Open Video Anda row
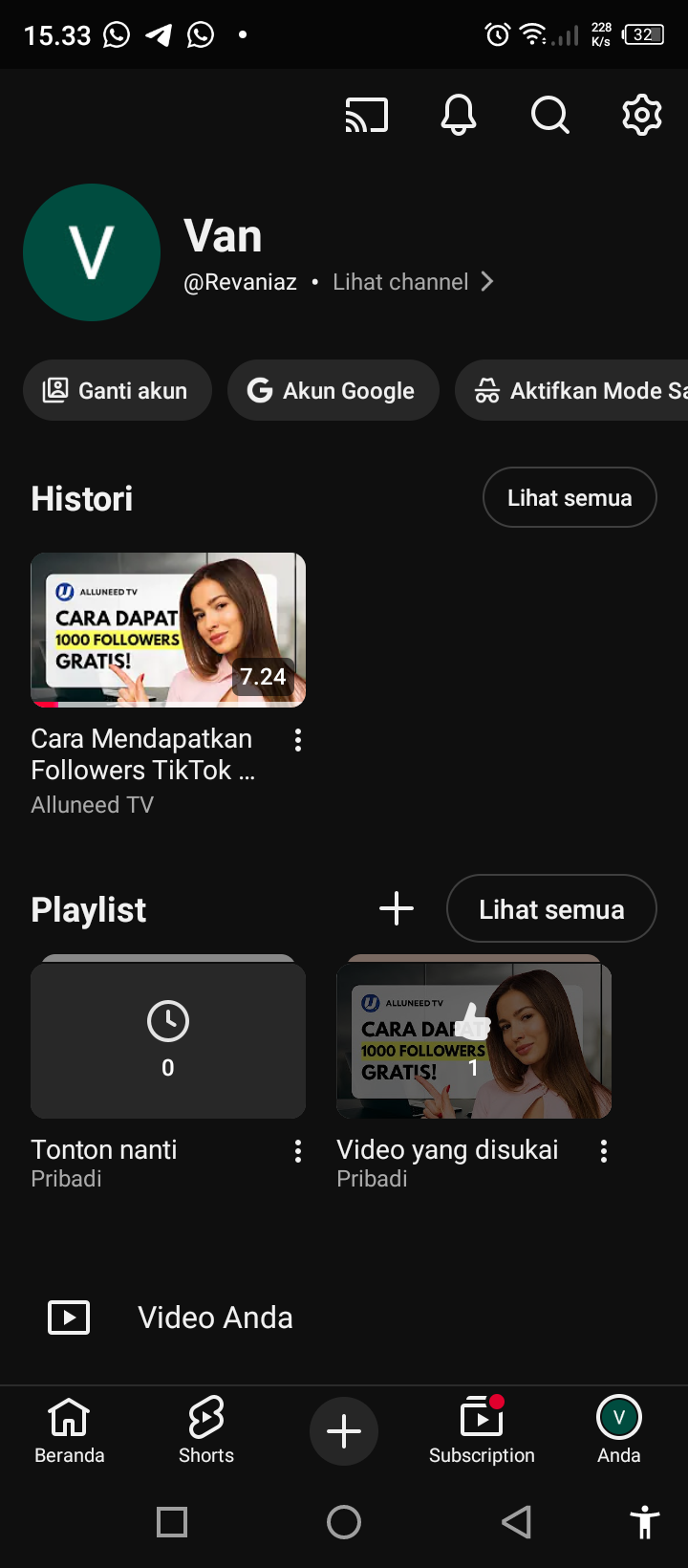Viewport: 688px width, 1568px height. (215, 1318)
